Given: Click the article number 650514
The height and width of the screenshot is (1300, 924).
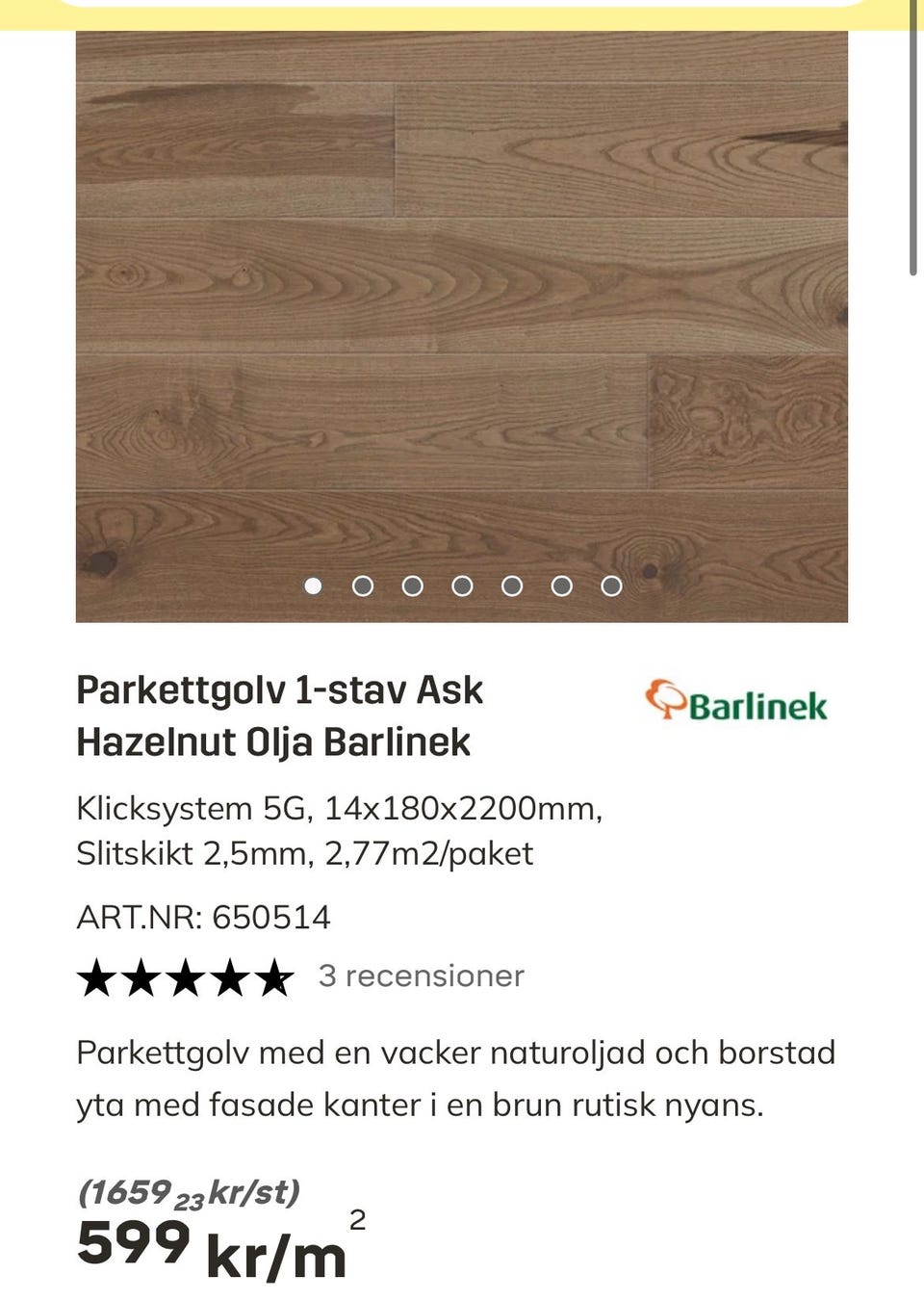Looking at the screenshot, I should tap(272, 918).
